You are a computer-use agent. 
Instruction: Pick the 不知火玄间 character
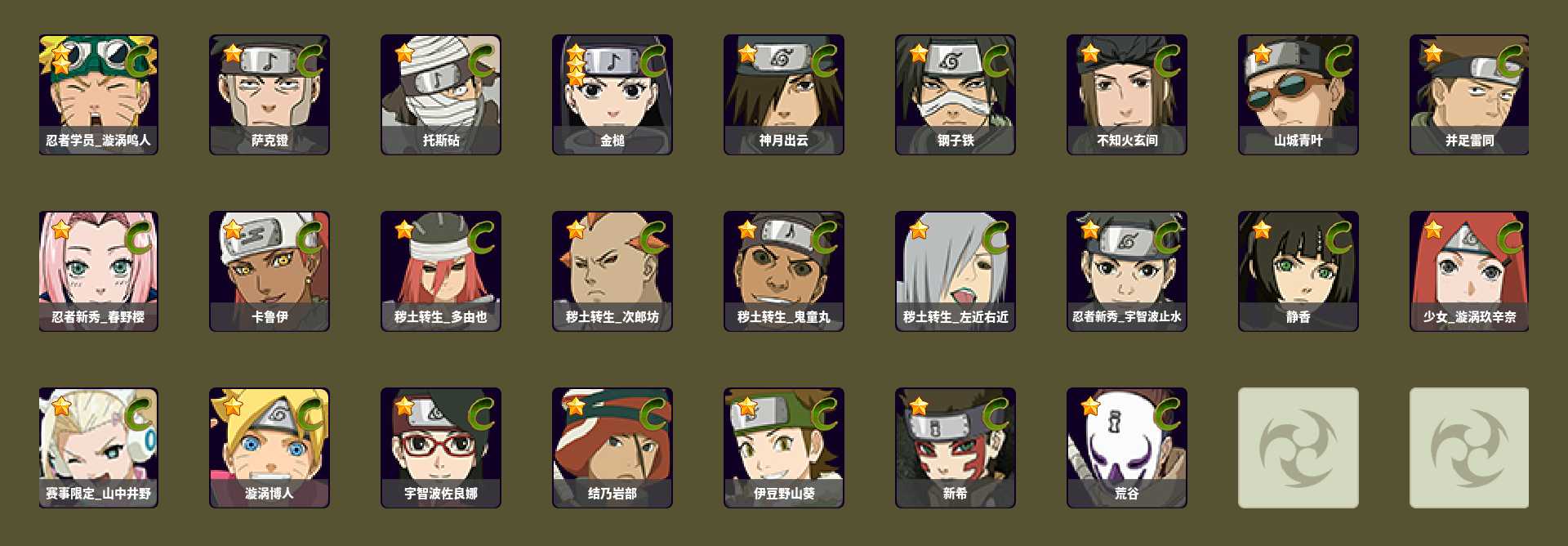[1127, 94]
